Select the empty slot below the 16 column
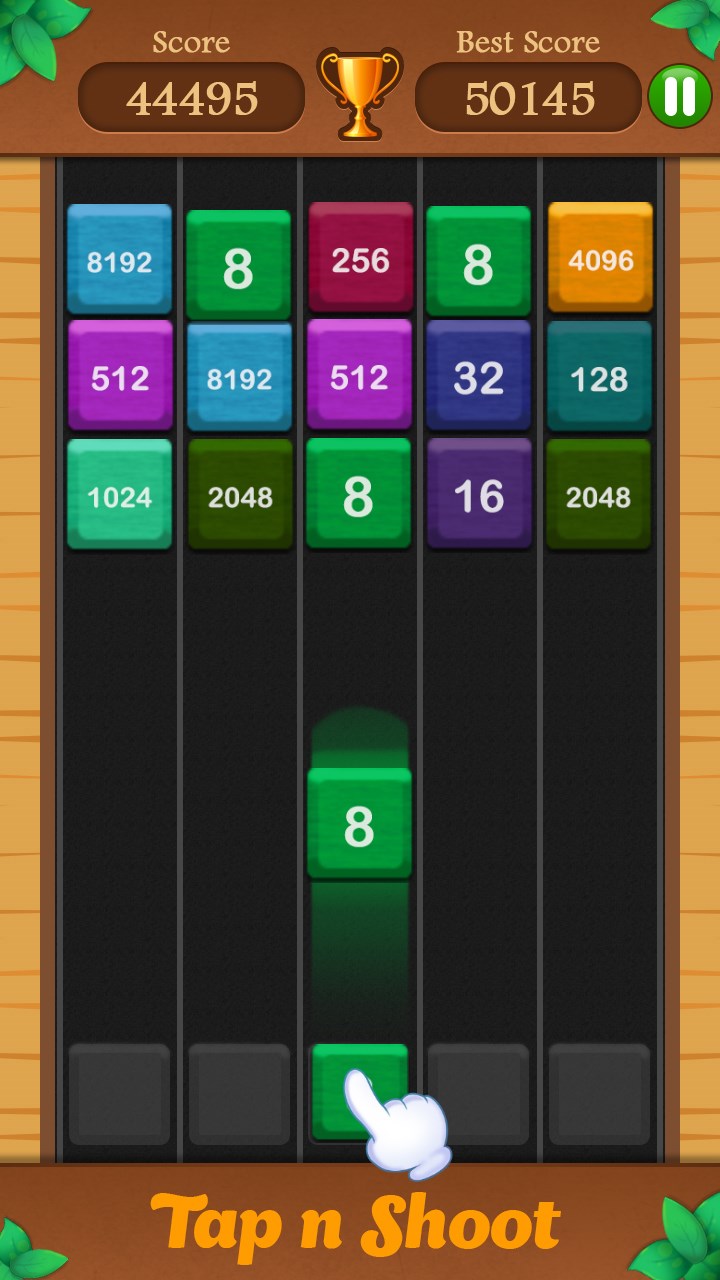The height and width of the screenshot is (1280, 720). point(479,1094)
